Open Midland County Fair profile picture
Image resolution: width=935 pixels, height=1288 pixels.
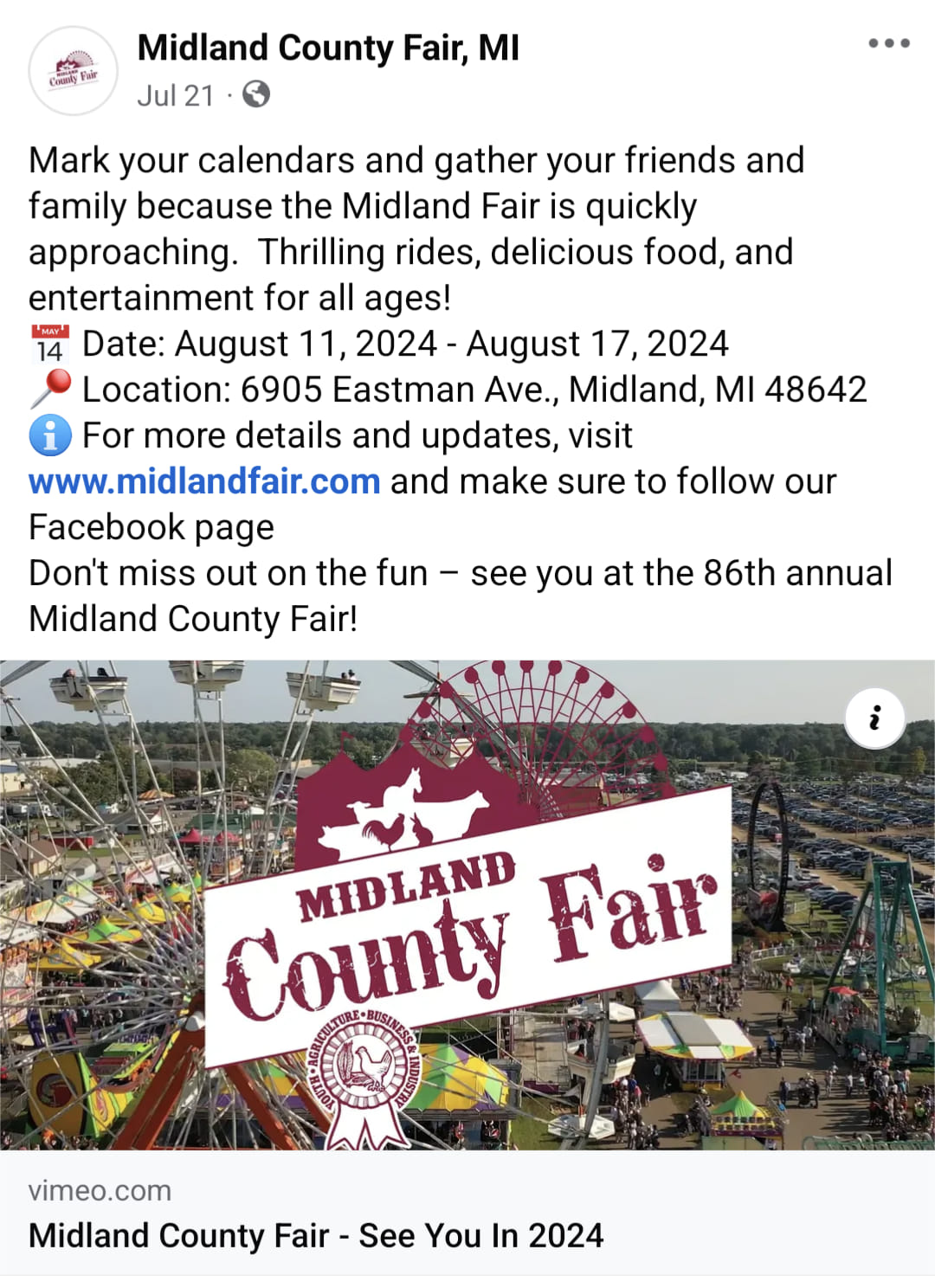[74, 71]
